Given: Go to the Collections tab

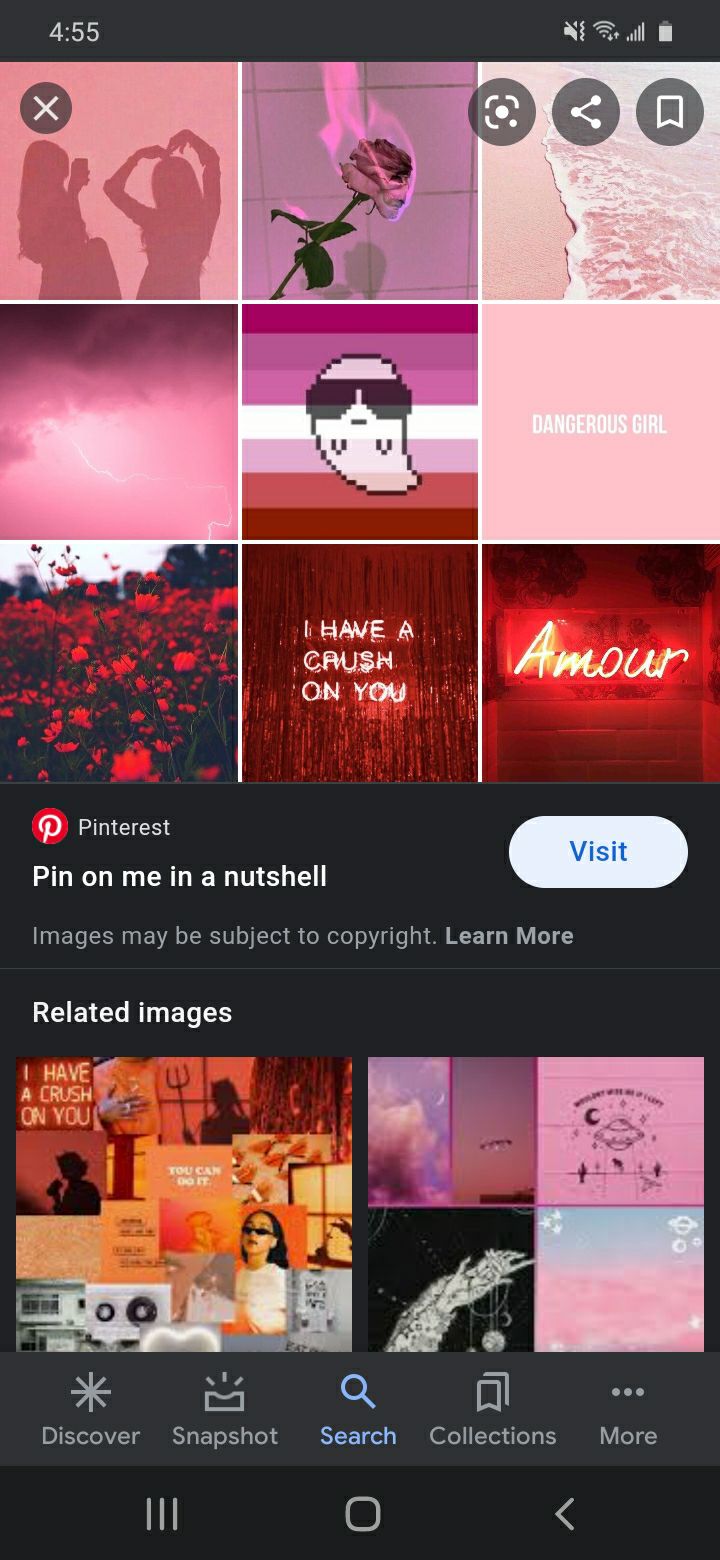Looking at the screenshot, I should (x=493, y=1410).
